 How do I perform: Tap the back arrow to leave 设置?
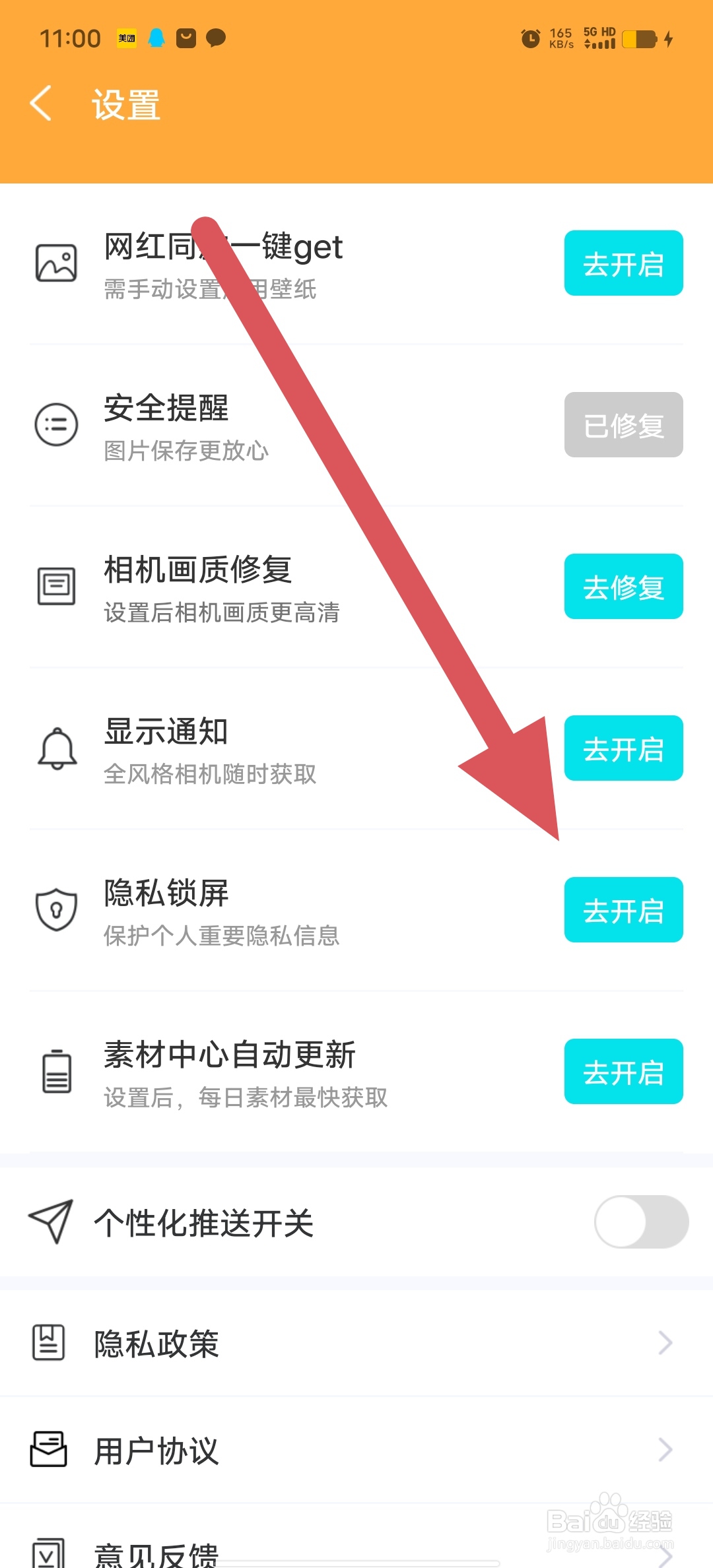(x=41, y=104)
